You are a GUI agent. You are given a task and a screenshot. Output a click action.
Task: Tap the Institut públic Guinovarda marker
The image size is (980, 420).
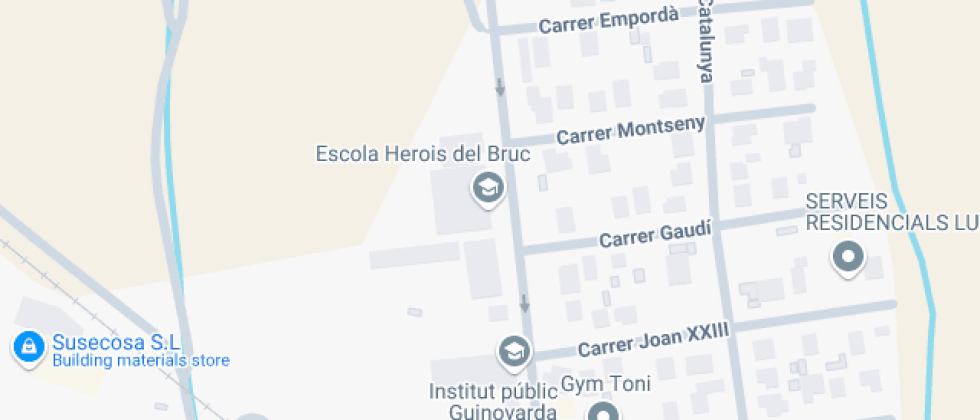coord(513,351)
